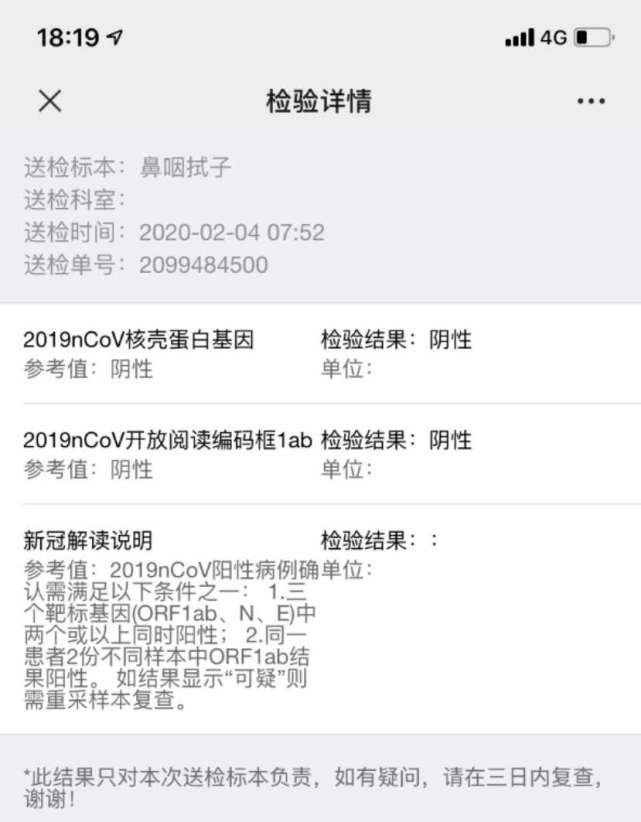Open the three-dot overflow menu
Screen dimensions: 641x822
pos(591,102)
